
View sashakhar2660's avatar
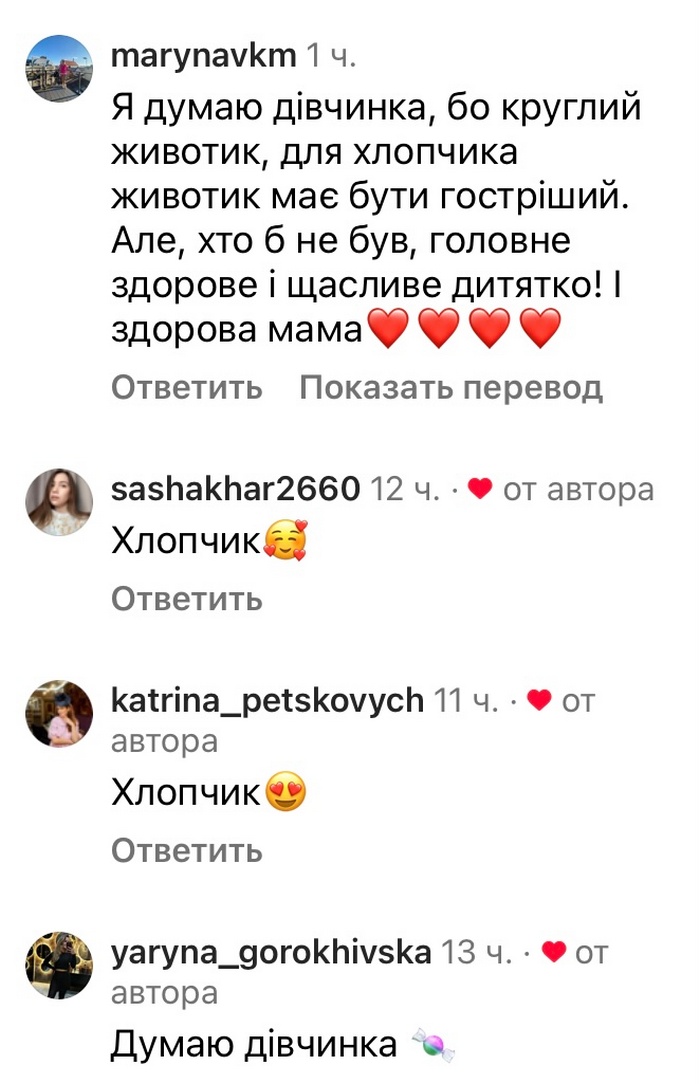(58, 502)
